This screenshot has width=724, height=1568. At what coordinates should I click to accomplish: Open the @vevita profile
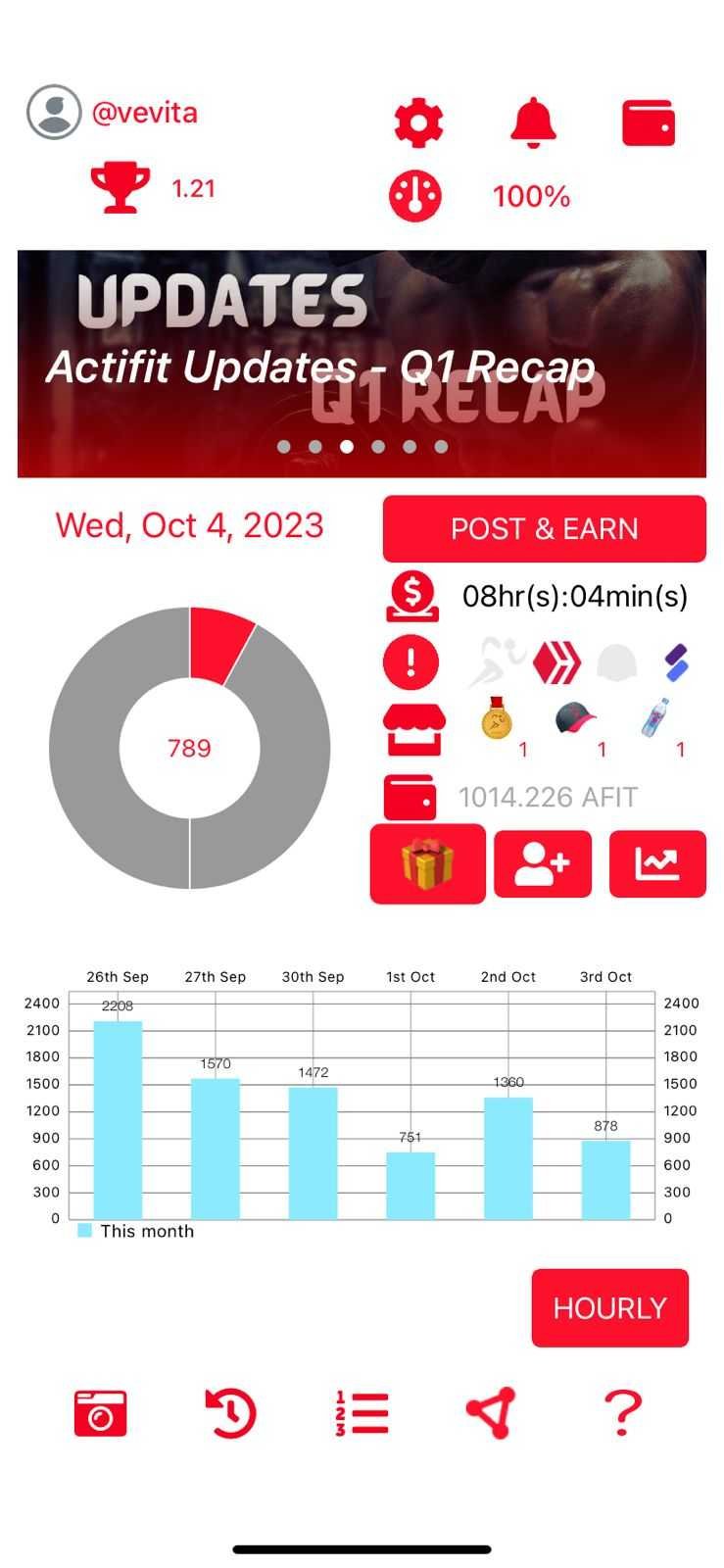(145, 113)
